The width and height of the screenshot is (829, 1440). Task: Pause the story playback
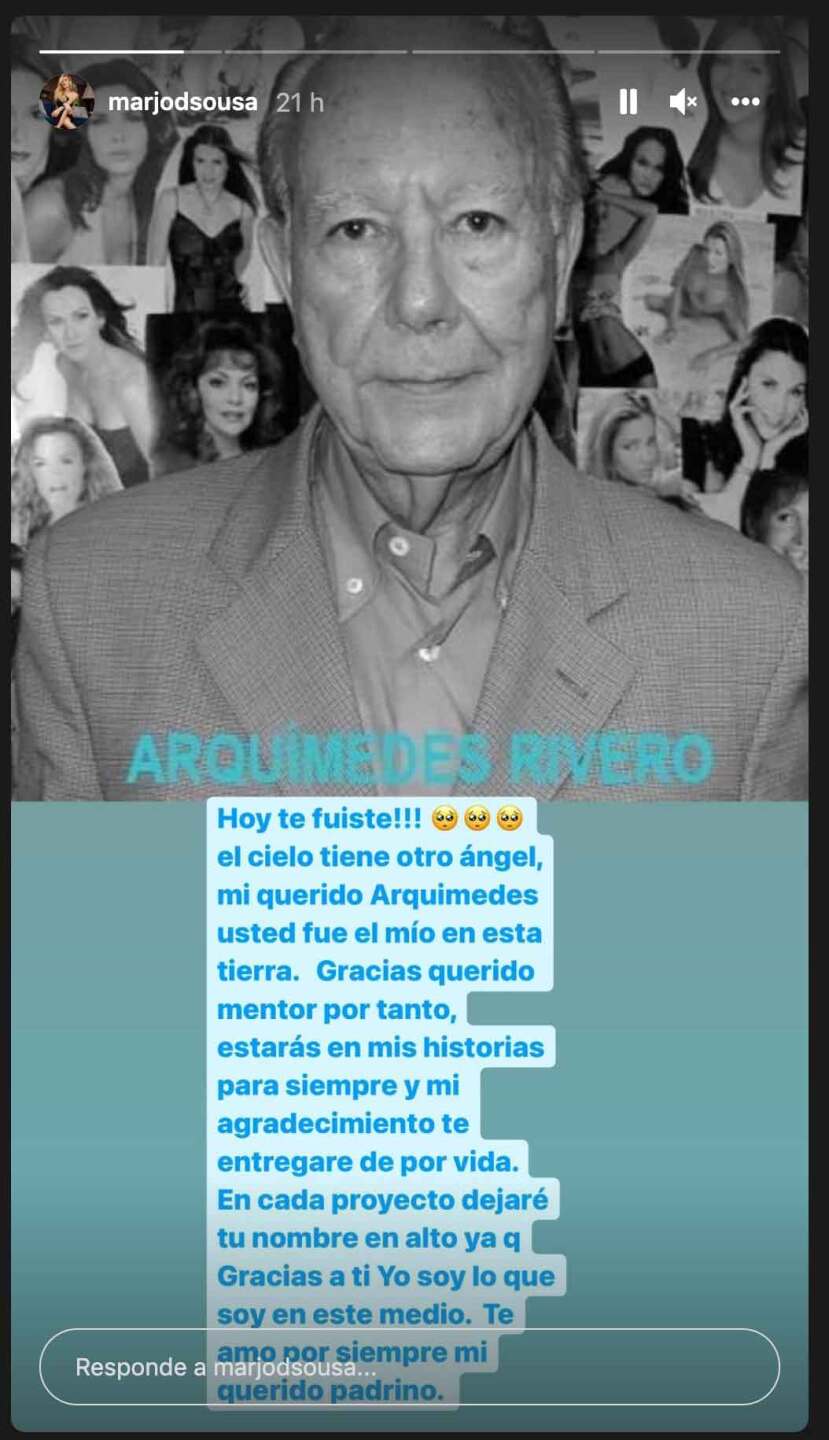coord(628,101)
